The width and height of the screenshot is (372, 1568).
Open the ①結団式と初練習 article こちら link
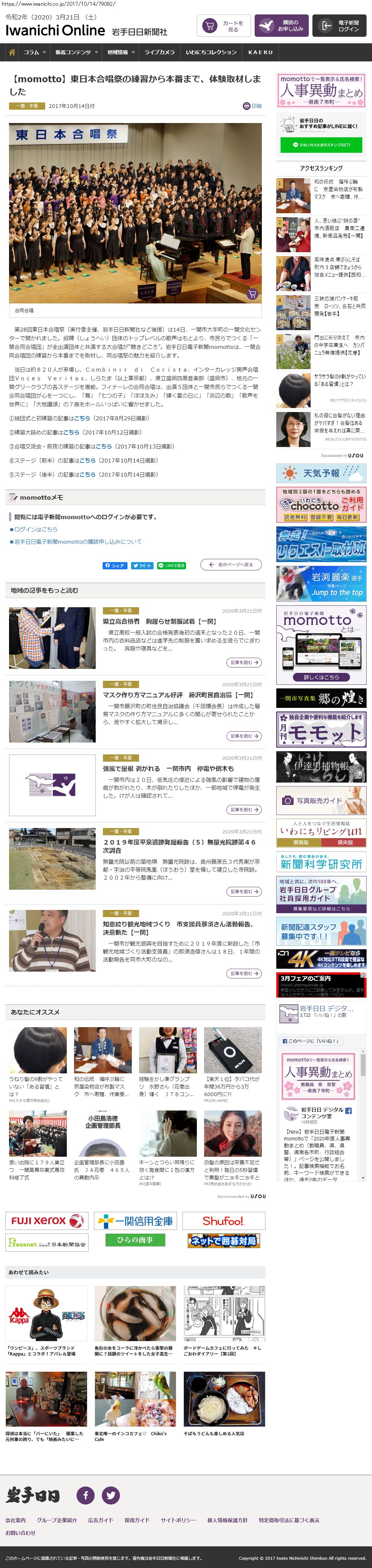point(82,418)
